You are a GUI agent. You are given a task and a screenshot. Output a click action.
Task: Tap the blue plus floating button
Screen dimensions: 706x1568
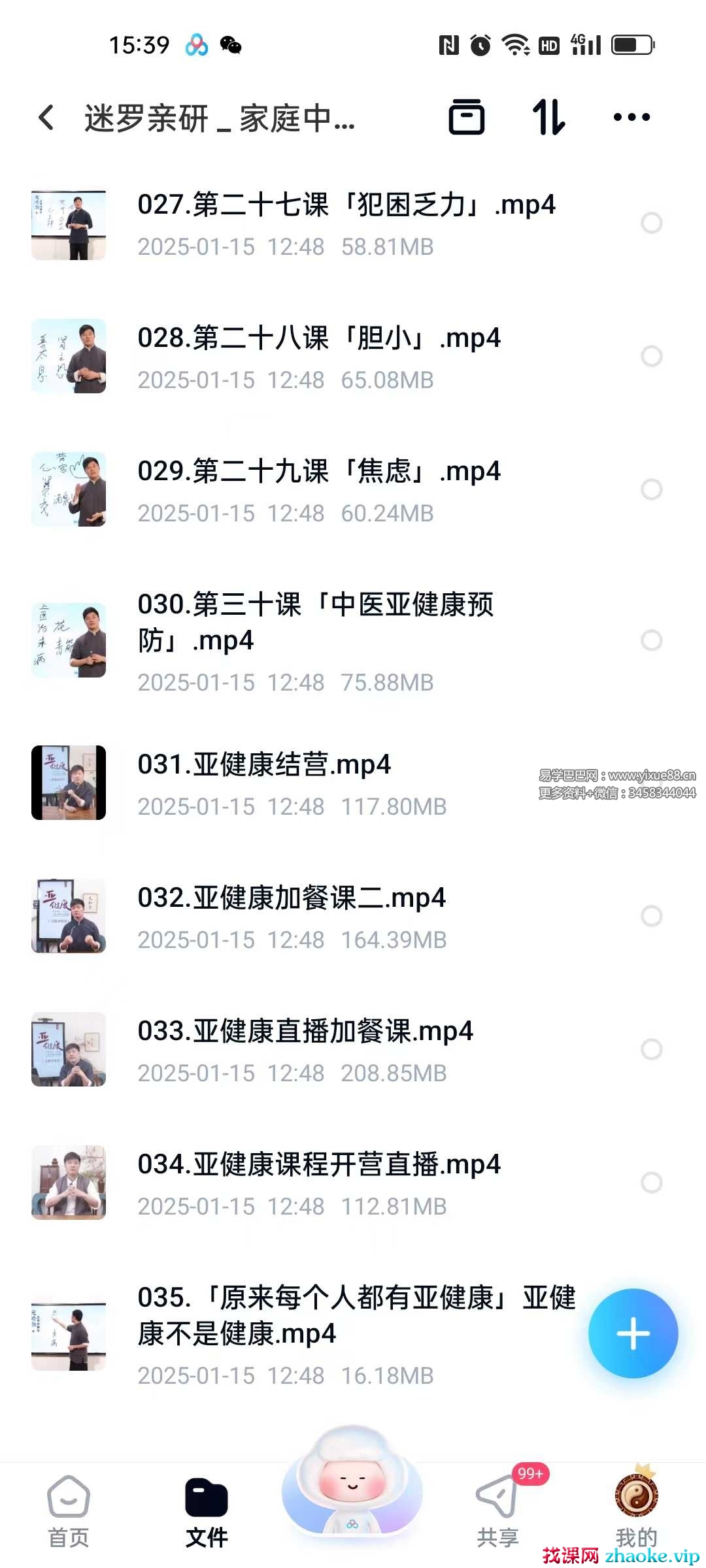[x=633, y=1333]
